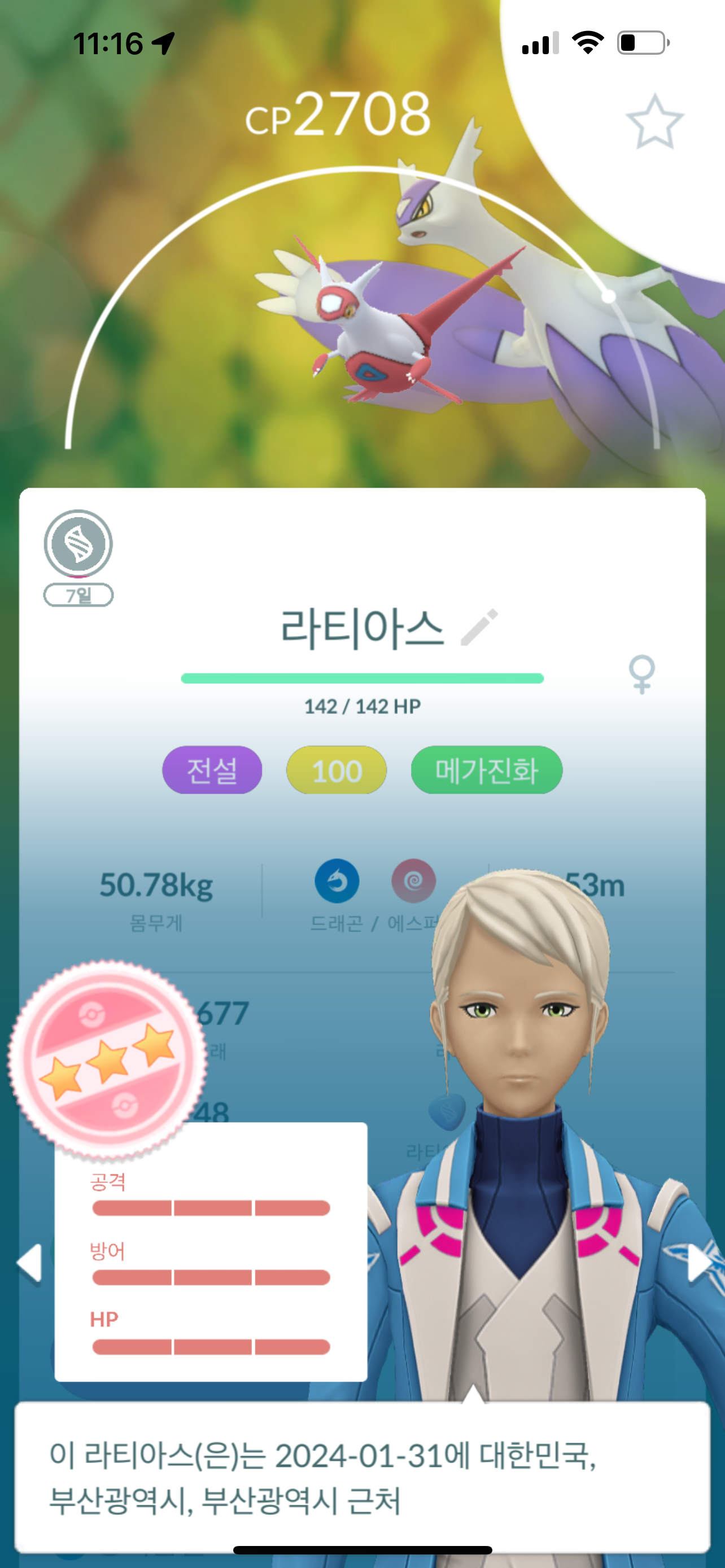Mark Latias as favorite with the star
Screen dimensions: 725x1568
click(x=654, y=122)
